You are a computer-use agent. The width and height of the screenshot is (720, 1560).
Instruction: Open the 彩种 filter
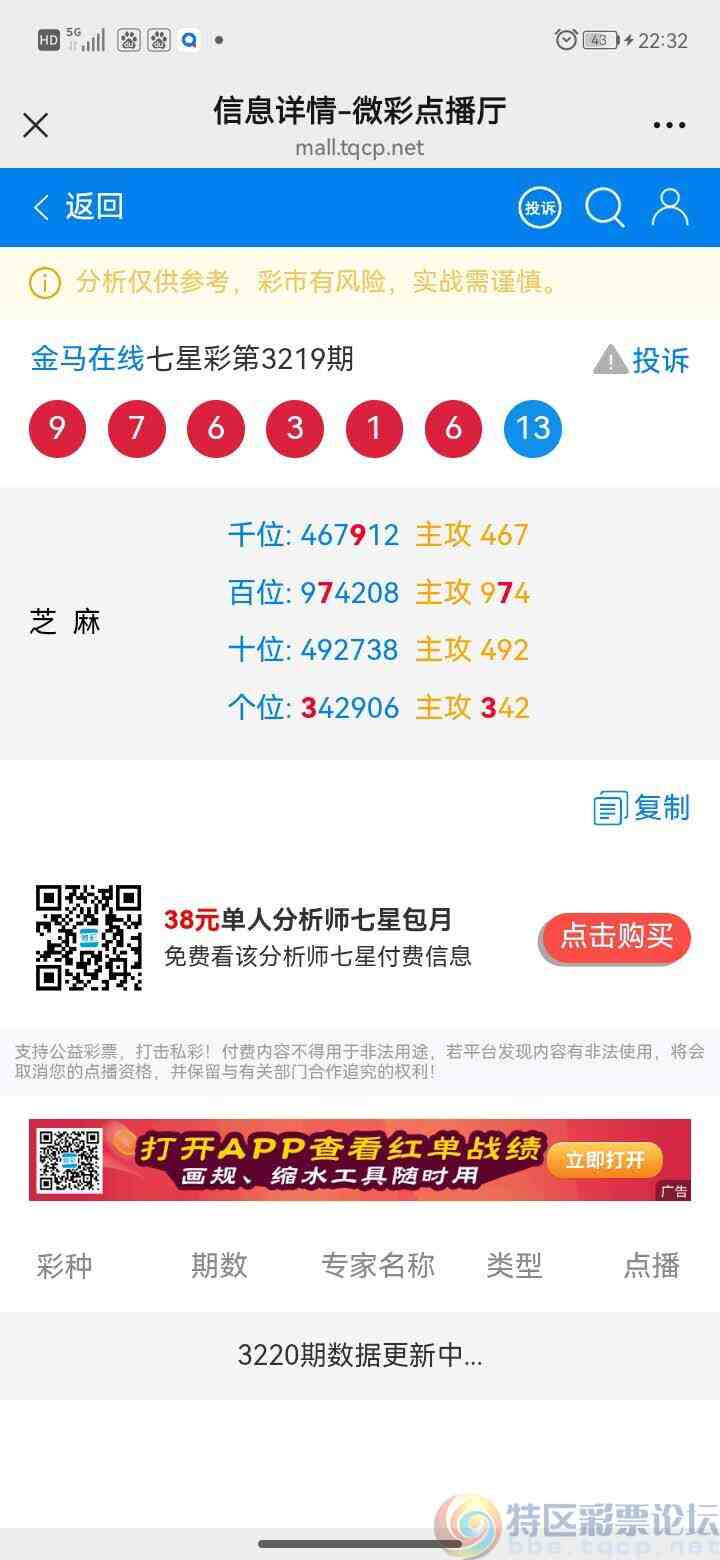[x=63, y=1266]
